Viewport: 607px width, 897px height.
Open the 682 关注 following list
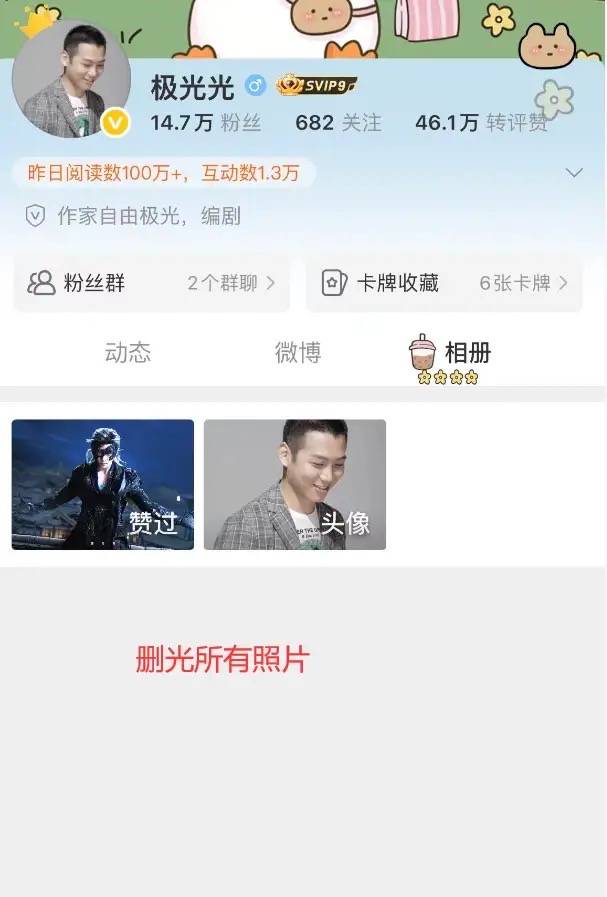[338, 123]
